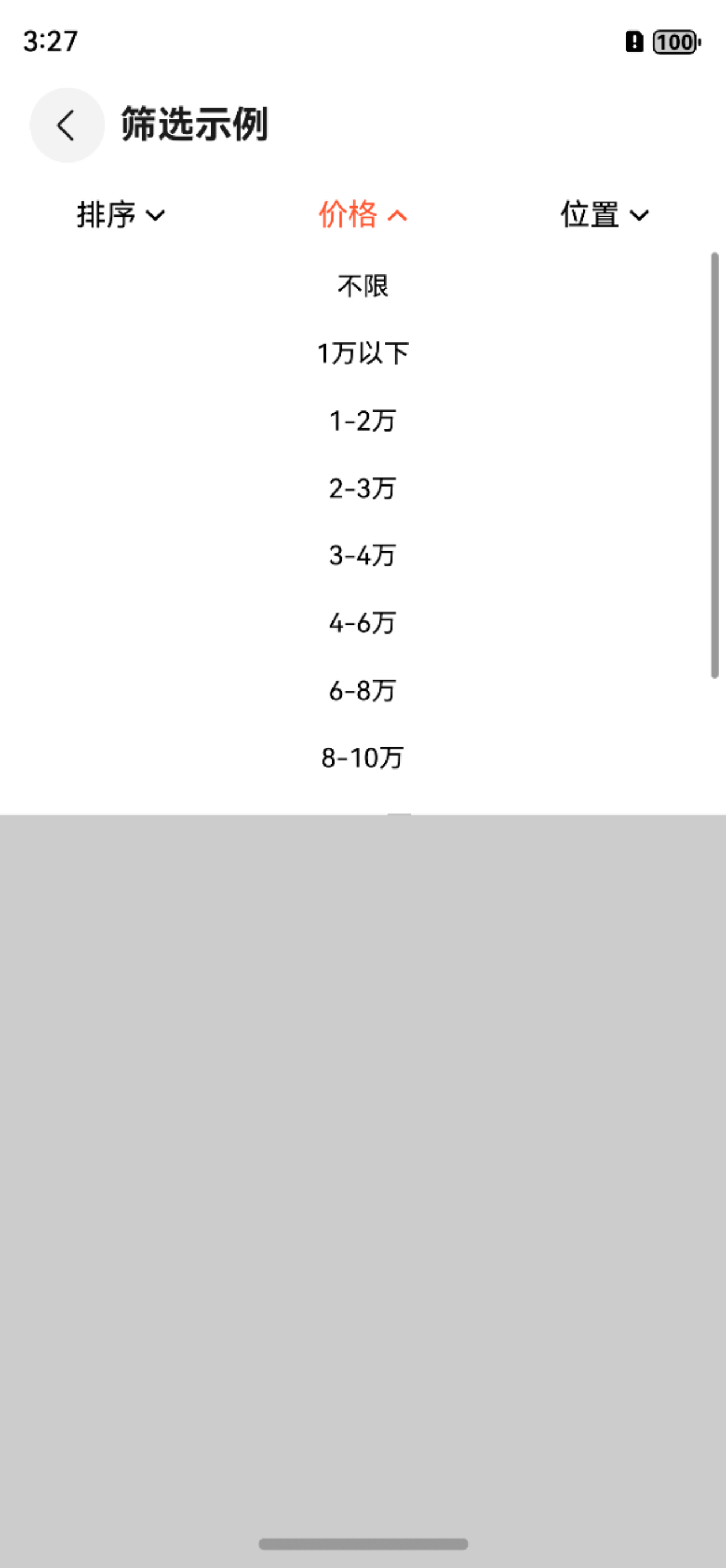Select the 6-8万 price range
726x1568 pixels.
pyautogui.click(x=362, y=691)
